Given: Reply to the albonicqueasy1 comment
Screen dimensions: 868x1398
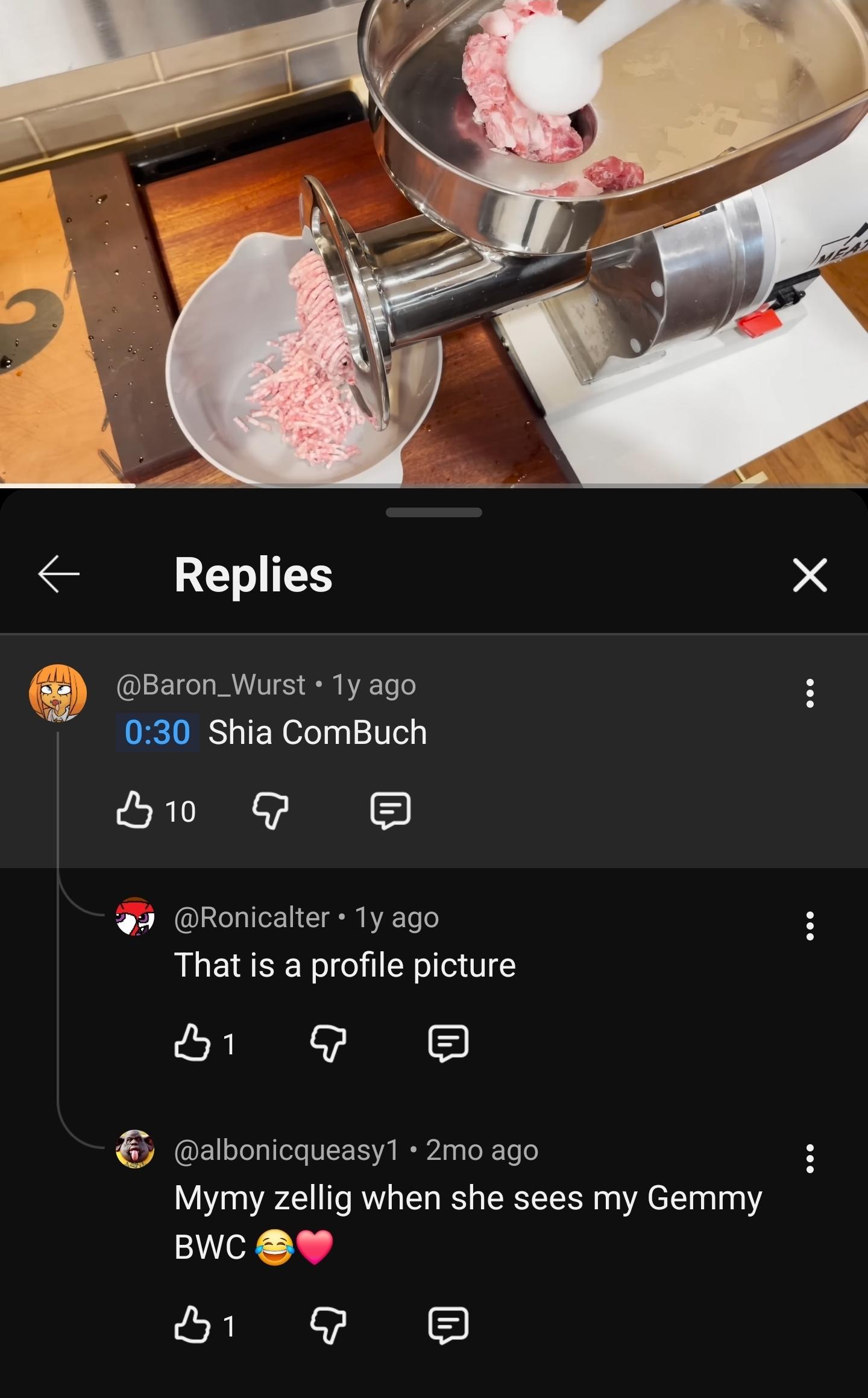Looking at the screenshot, I should click(448, 1325).
